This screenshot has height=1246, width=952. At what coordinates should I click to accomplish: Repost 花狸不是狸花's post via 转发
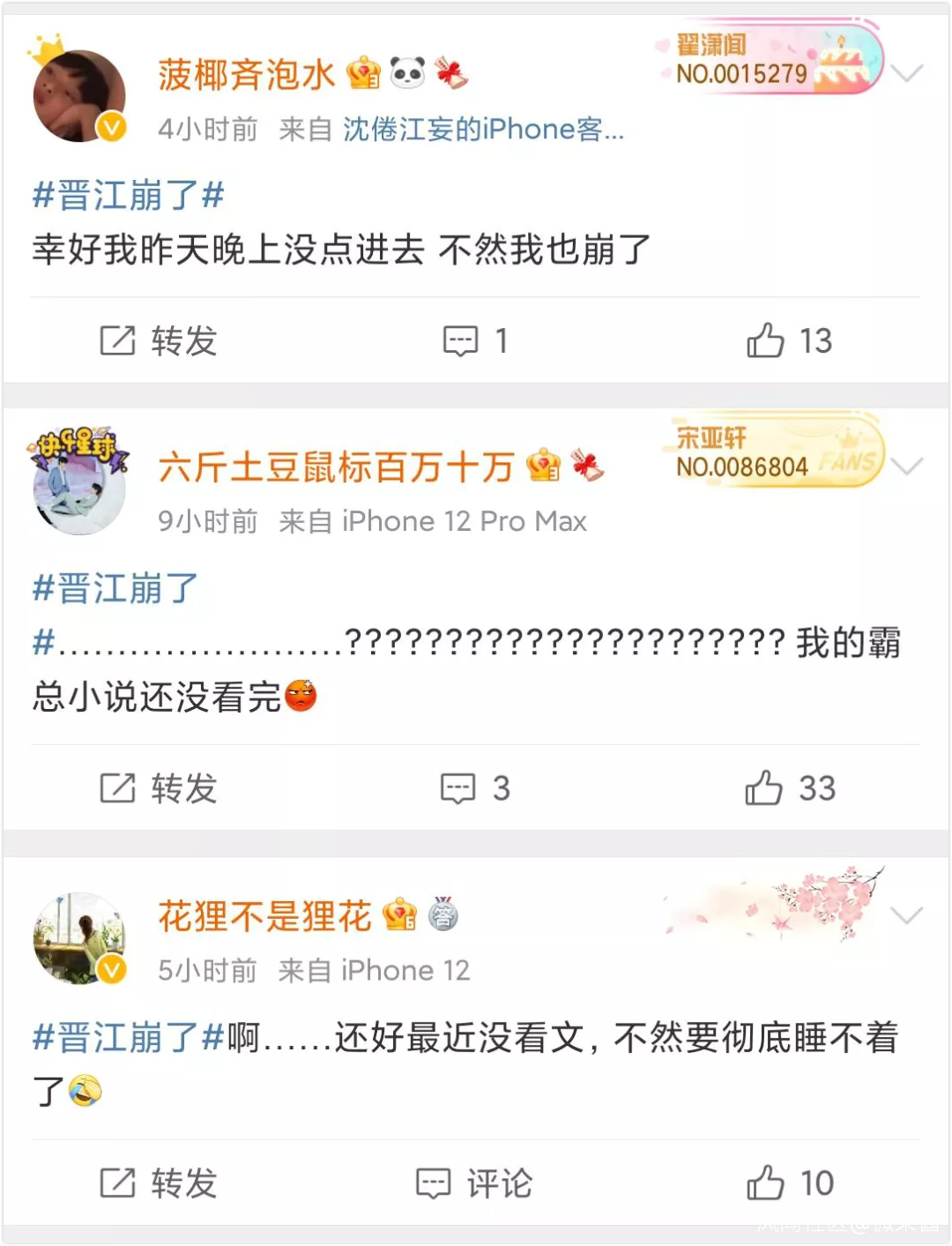159,1183
